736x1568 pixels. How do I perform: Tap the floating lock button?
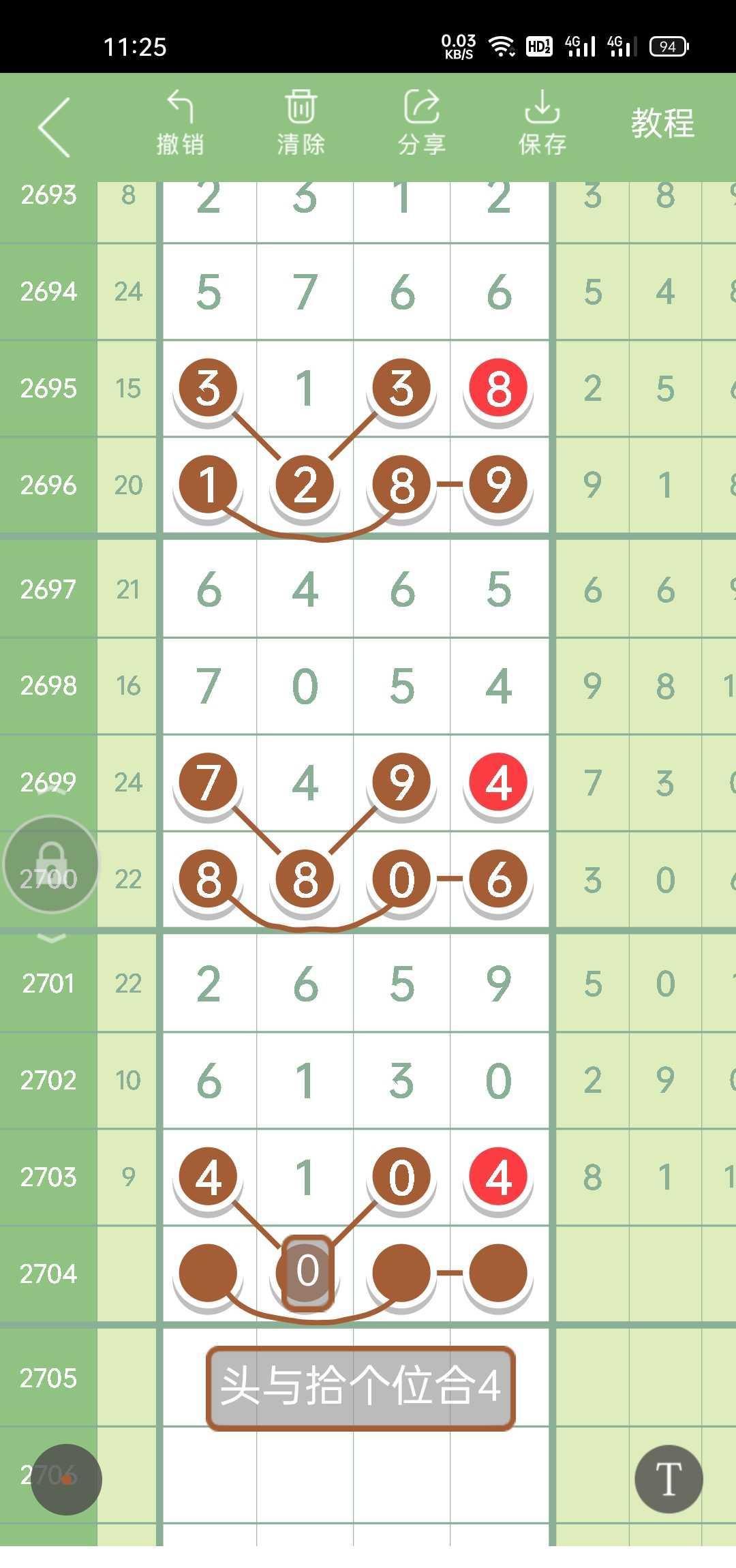click(51, 864)
